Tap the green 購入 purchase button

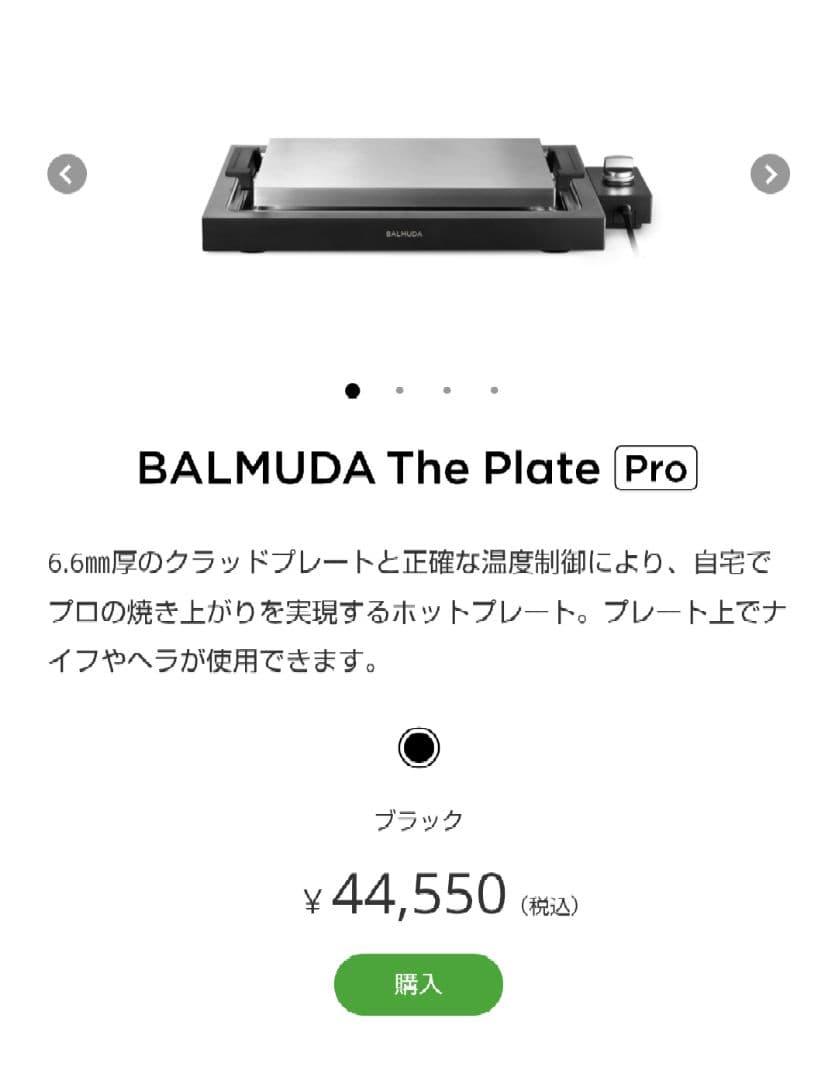coord(418,984)
